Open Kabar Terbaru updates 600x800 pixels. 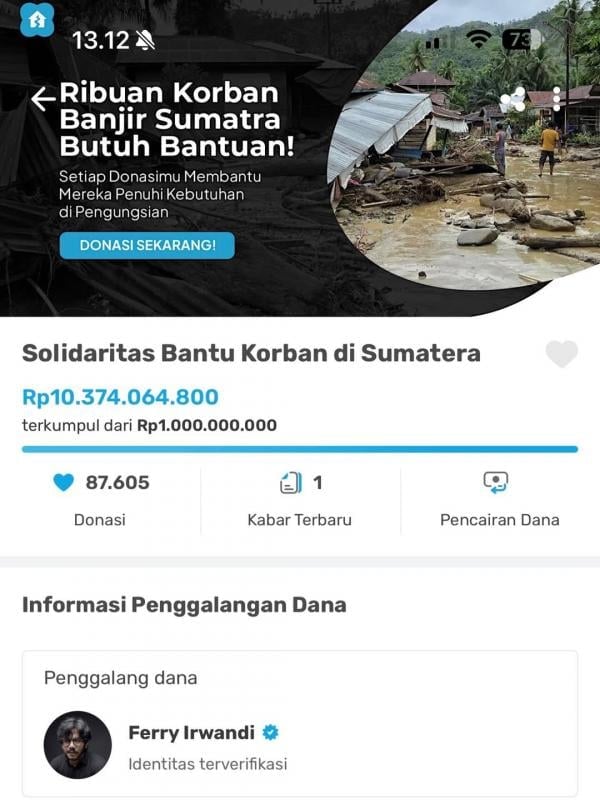pyautogui.click(x=300, y=500)
